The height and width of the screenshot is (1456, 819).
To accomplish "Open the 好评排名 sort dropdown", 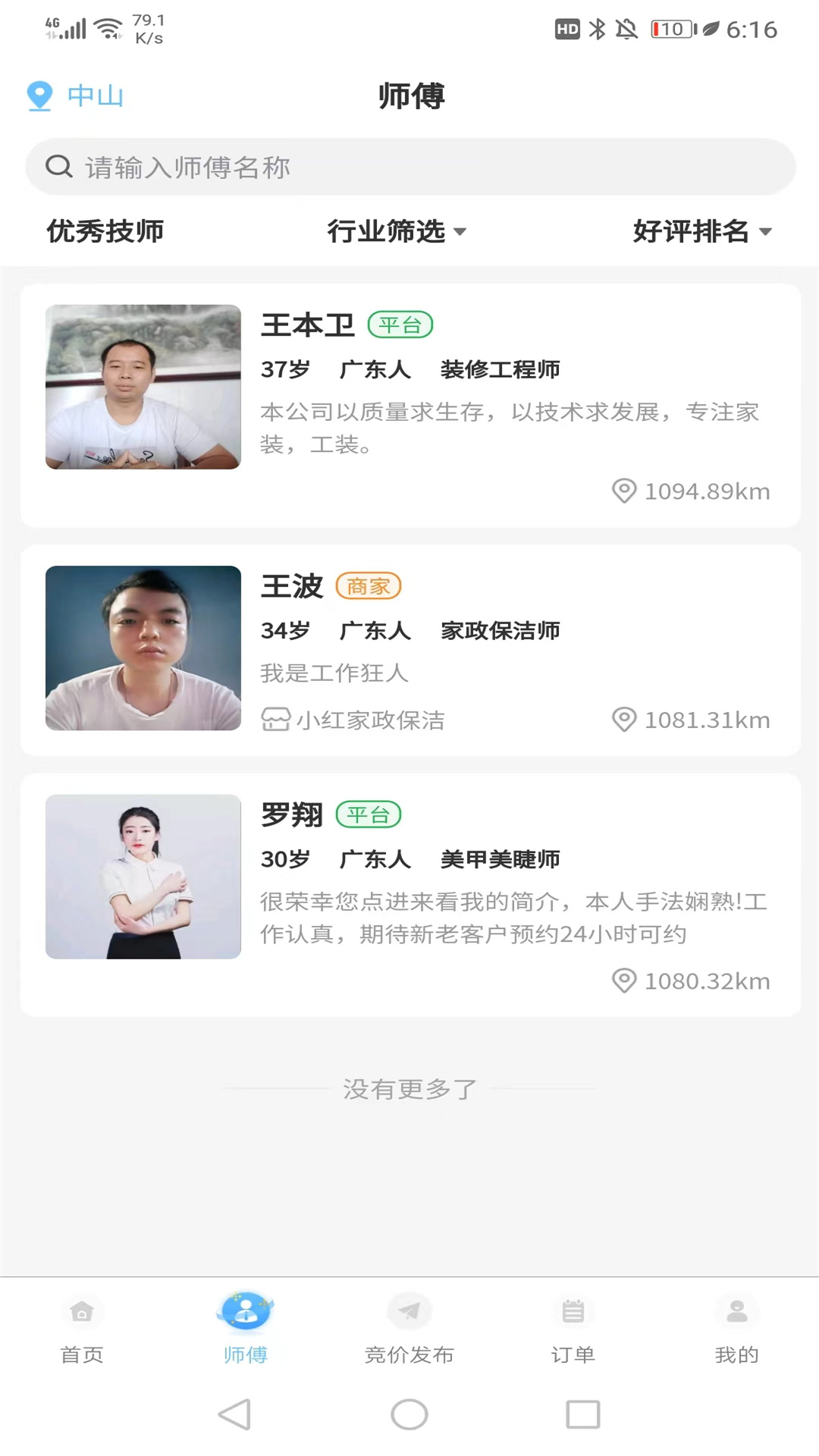I will (x=701, y=231).
